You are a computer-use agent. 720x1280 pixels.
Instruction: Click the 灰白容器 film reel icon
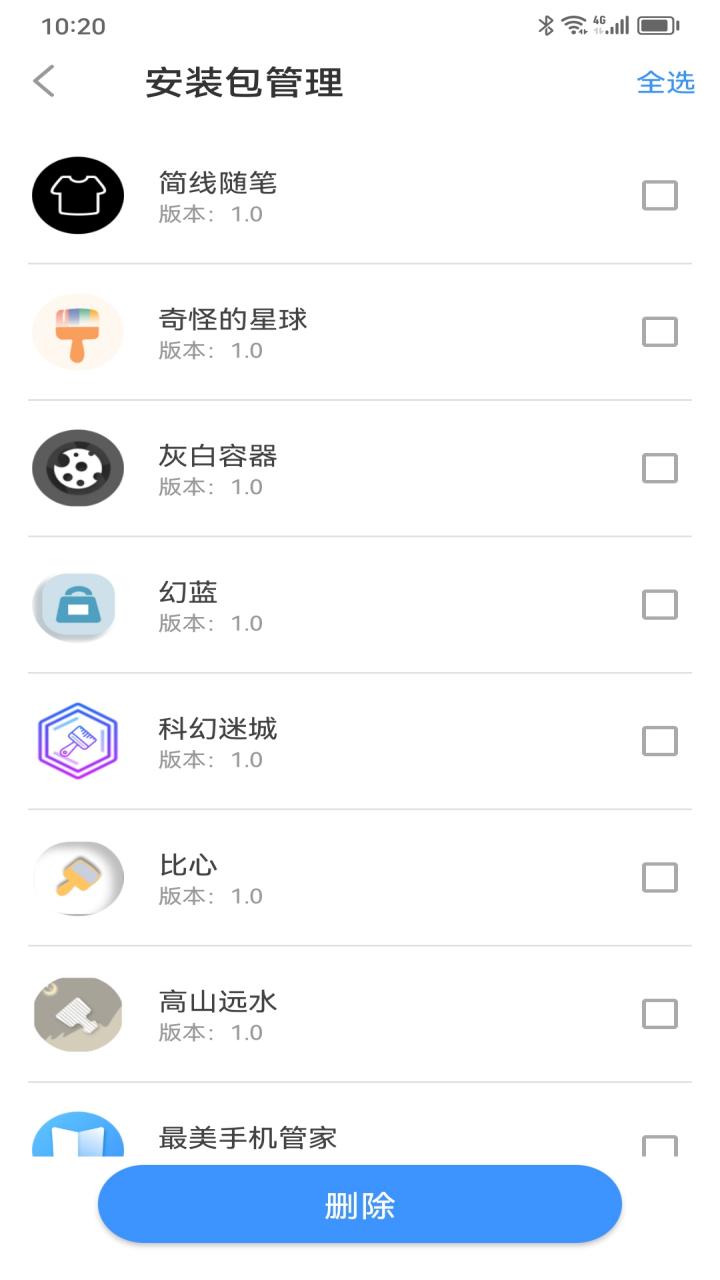coord(77,467)
